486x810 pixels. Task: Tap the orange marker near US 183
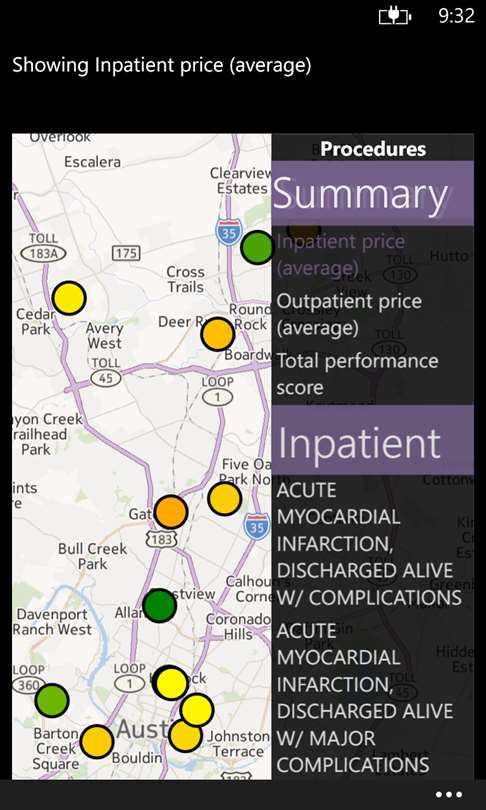tap(171, 512)
